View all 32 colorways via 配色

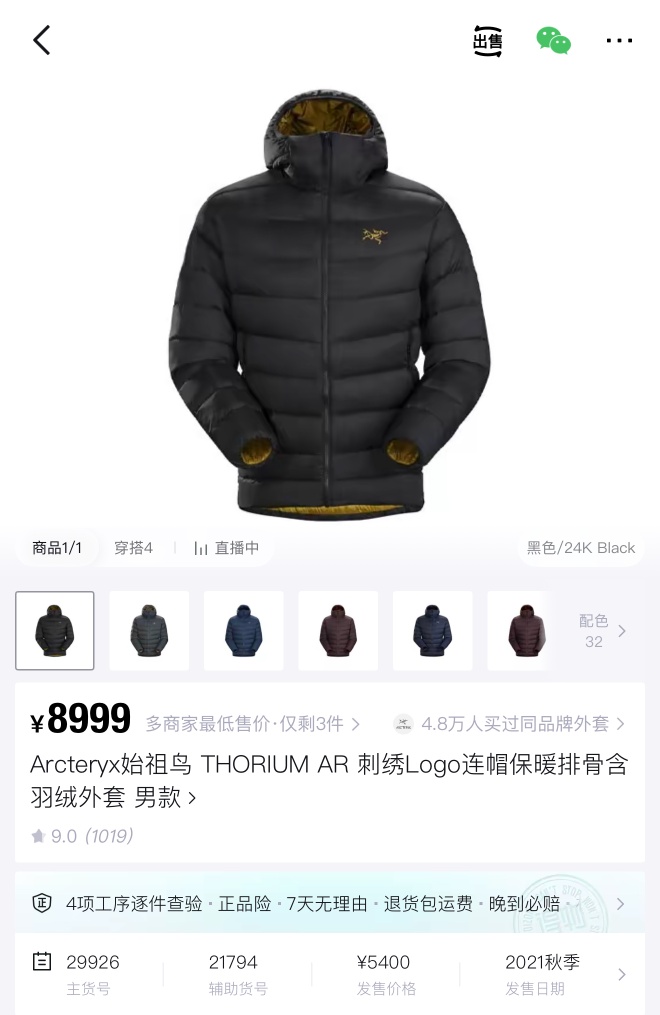[602, 631]
